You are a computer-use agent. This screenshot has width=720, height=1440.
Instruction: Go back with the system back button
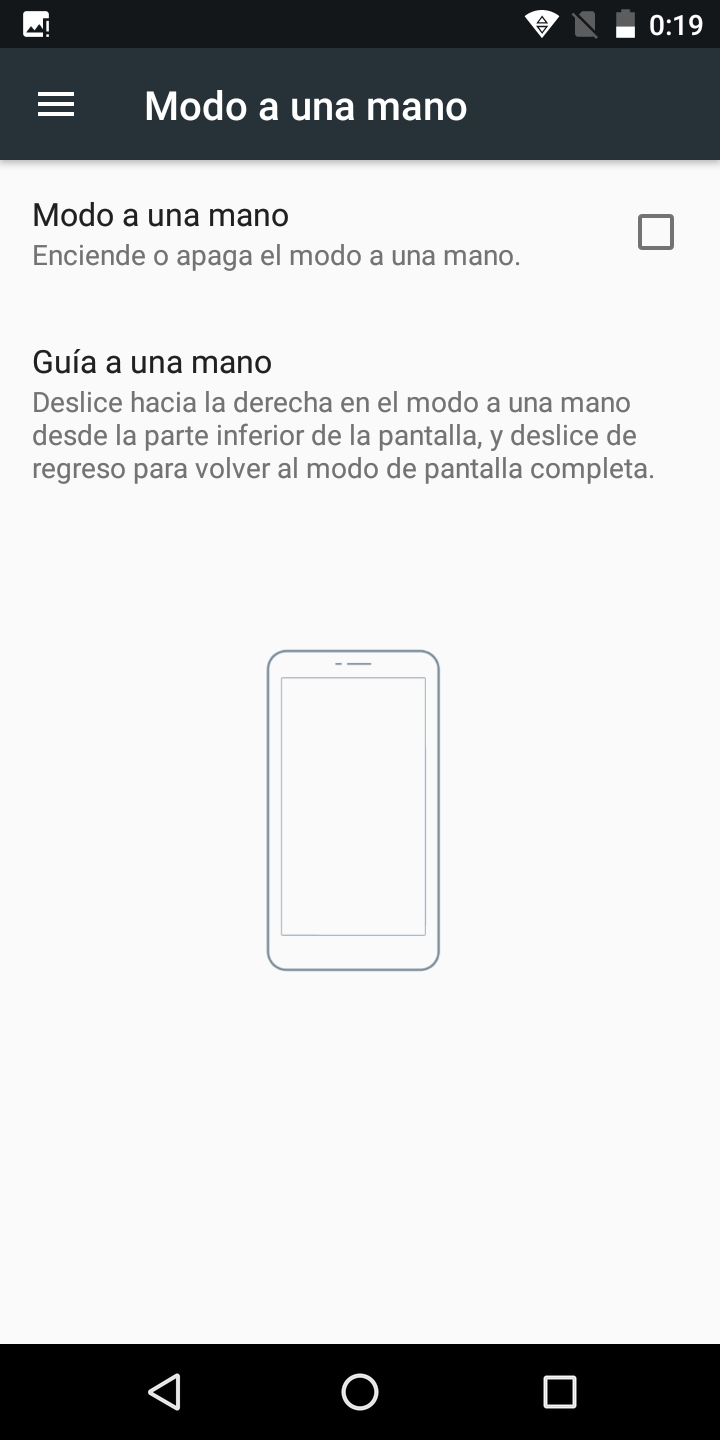click(164, 1391)
